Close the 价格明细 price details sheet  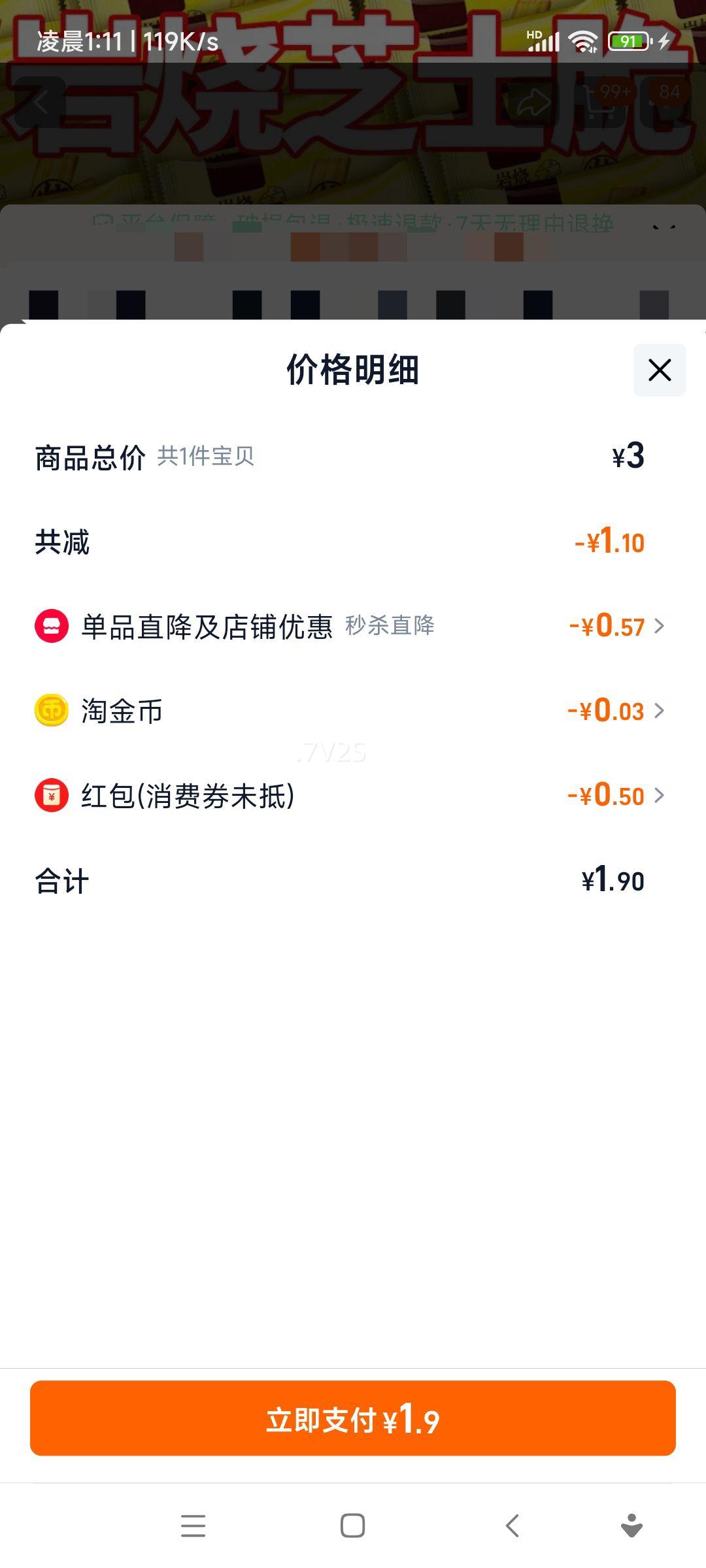tap(659, 370)
